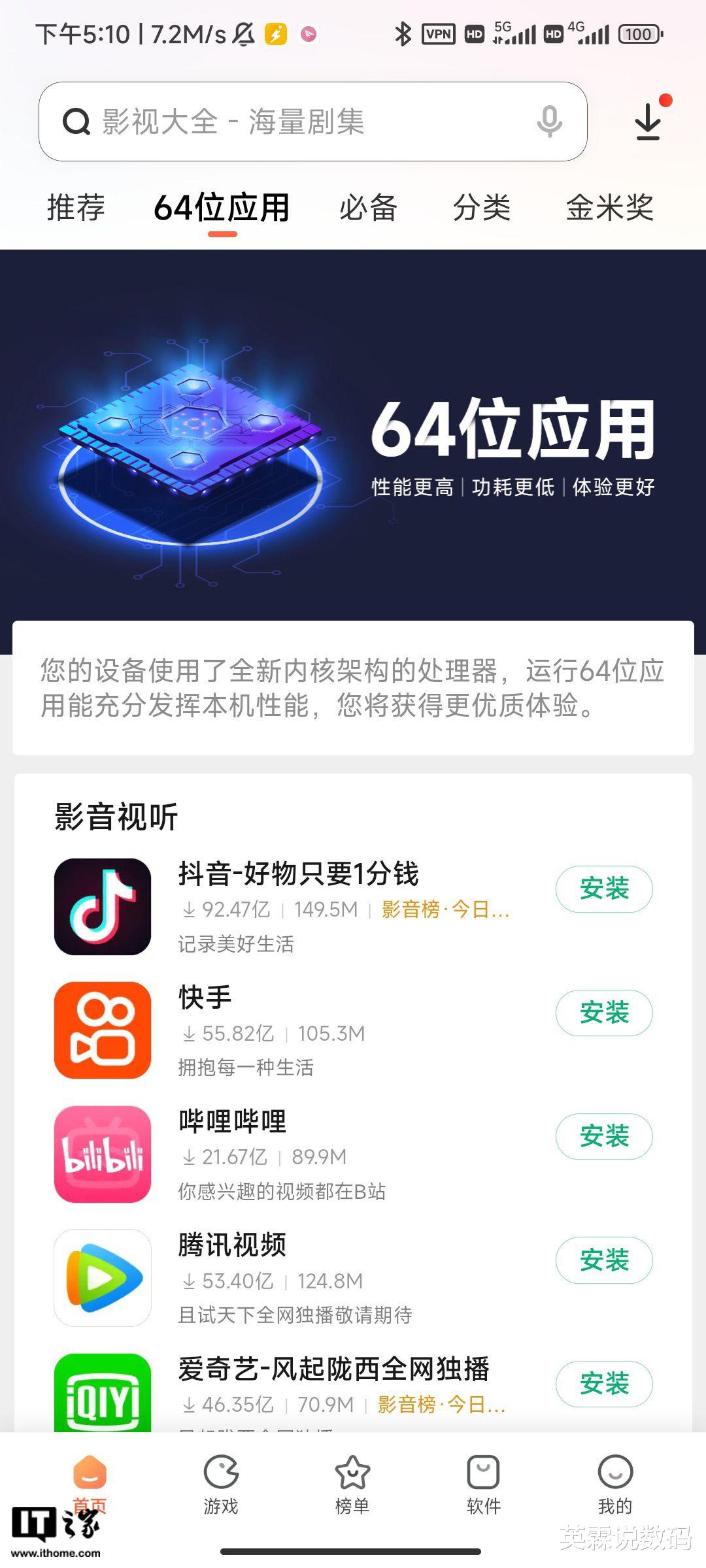Open the 分类 categories tab
706x1568 pixels.
pyautogui.click(x=480, y=208)
